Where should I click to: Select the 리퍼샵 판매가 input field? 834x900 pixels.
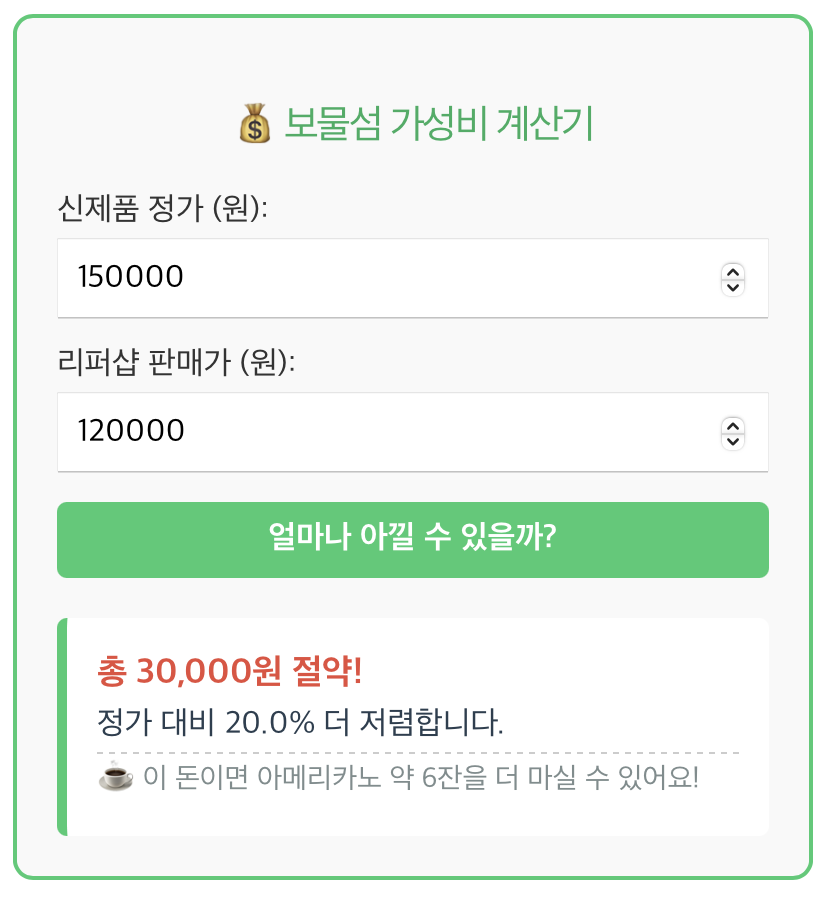pos(400,432)
